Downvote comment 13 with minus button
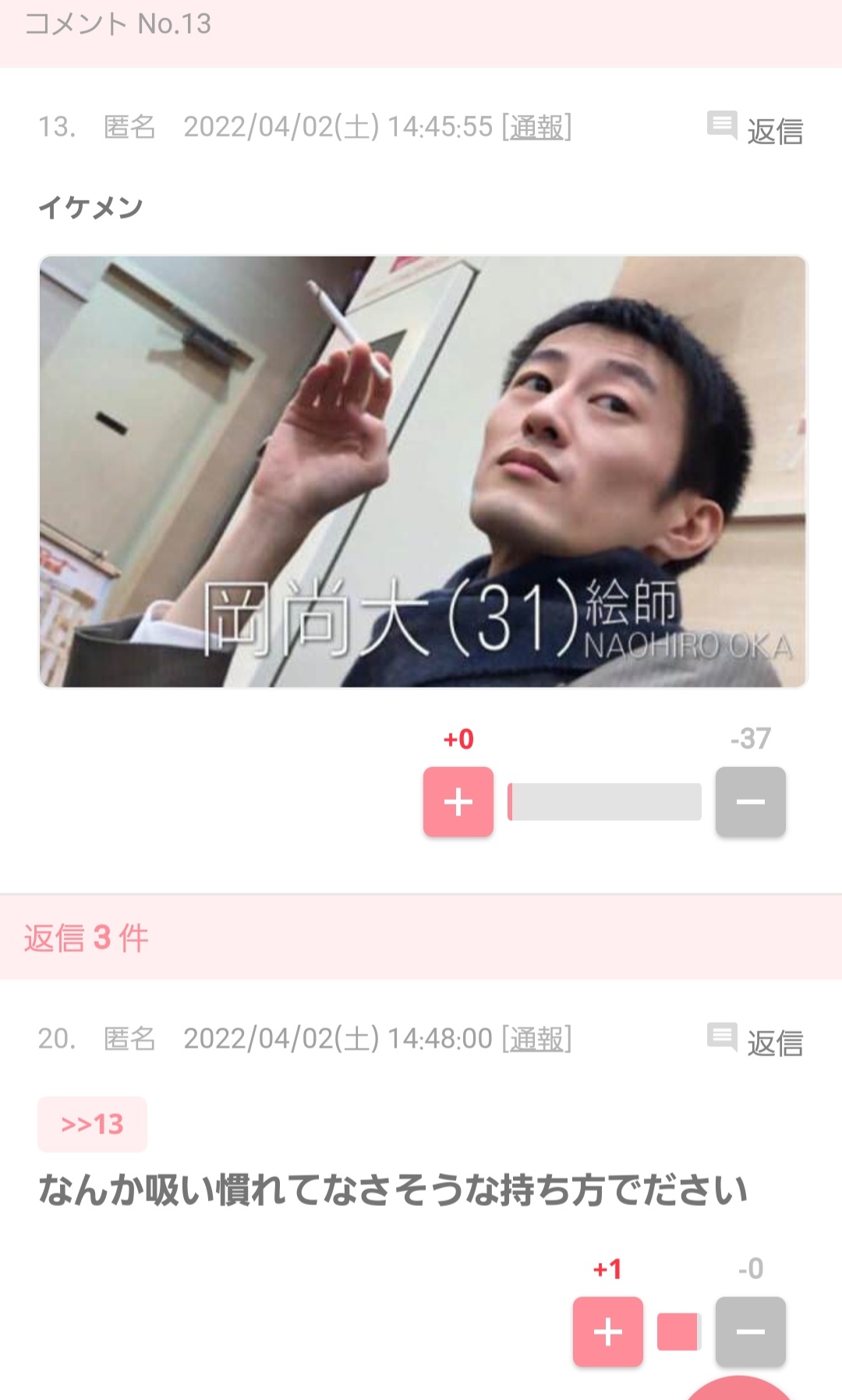 click(x=751, y=801)
